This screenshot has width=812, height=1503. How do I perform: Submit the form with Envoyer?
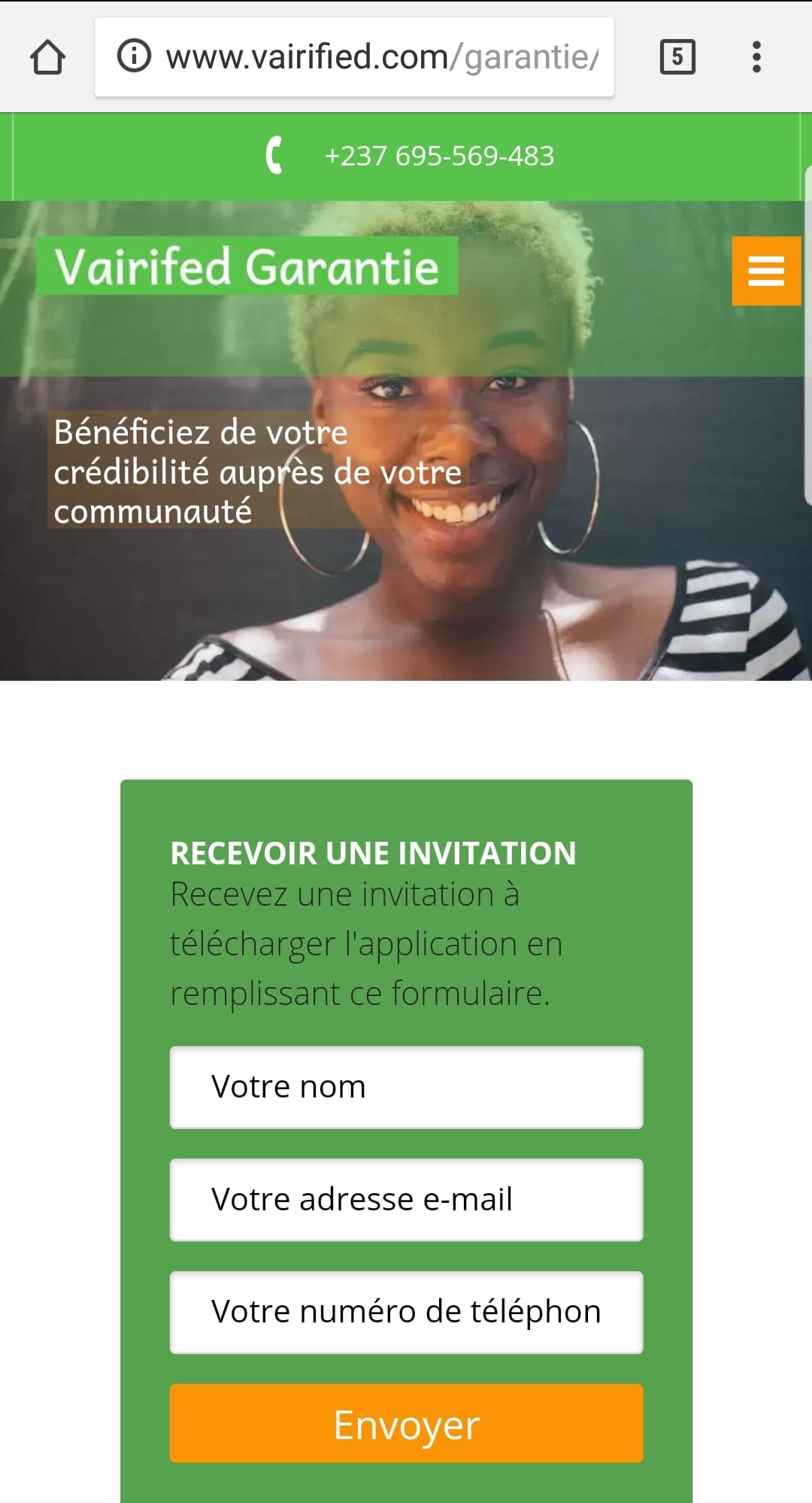(406, 1423)
